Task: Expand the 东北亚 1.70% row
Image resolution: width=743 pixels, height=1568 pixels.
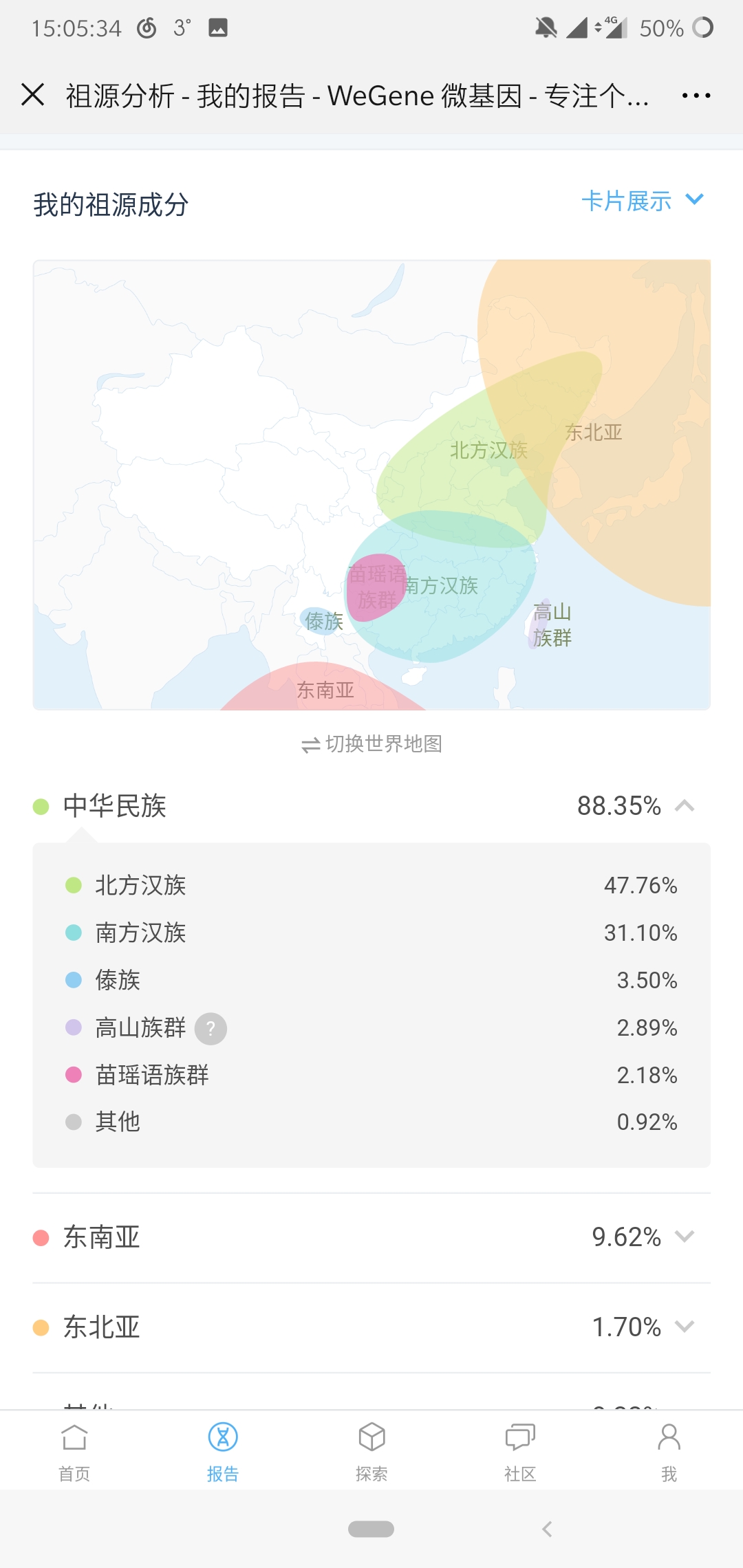Action: pos(371,1327)
